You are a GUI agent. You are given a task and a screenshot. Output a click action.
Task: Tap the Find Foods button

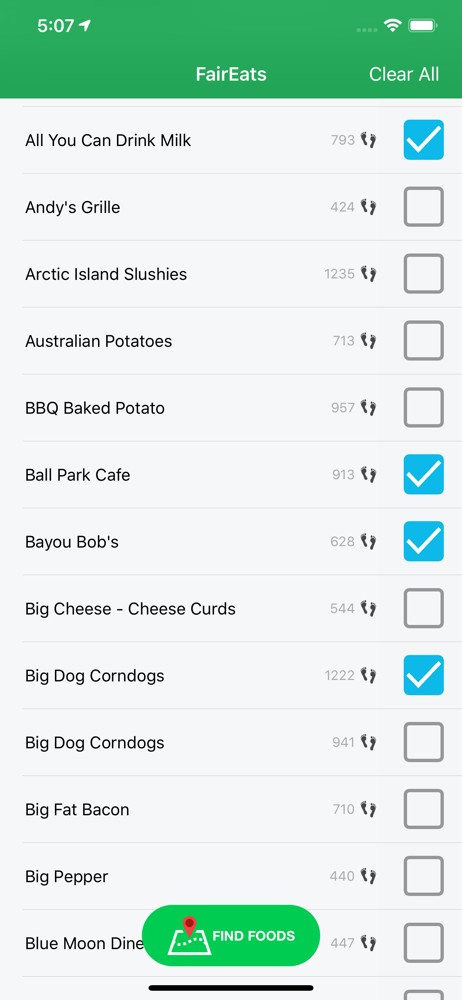coord(230,936)
